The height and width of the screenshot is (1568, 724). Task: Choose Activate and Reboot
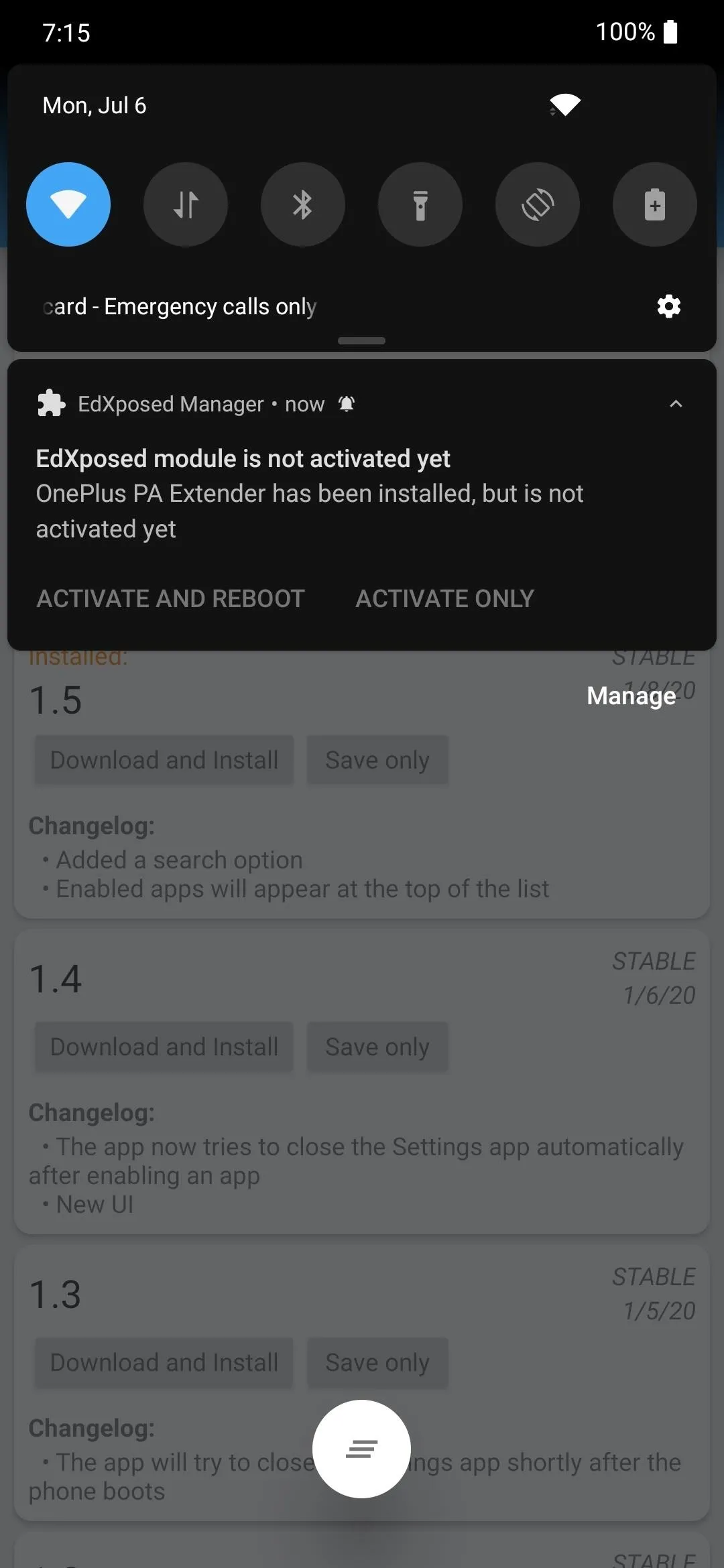(x=171, y=598)
